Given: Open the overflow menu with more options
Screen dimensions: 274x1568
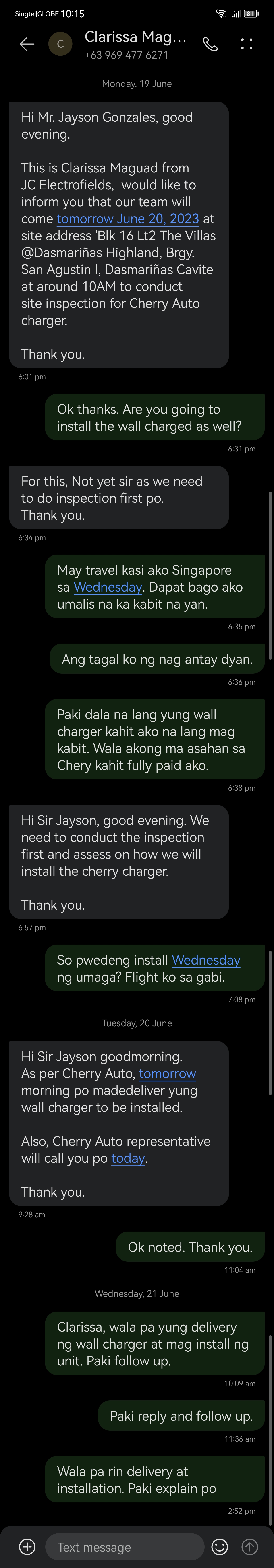Looking at the screenshot, I should (x=247, y=44).
